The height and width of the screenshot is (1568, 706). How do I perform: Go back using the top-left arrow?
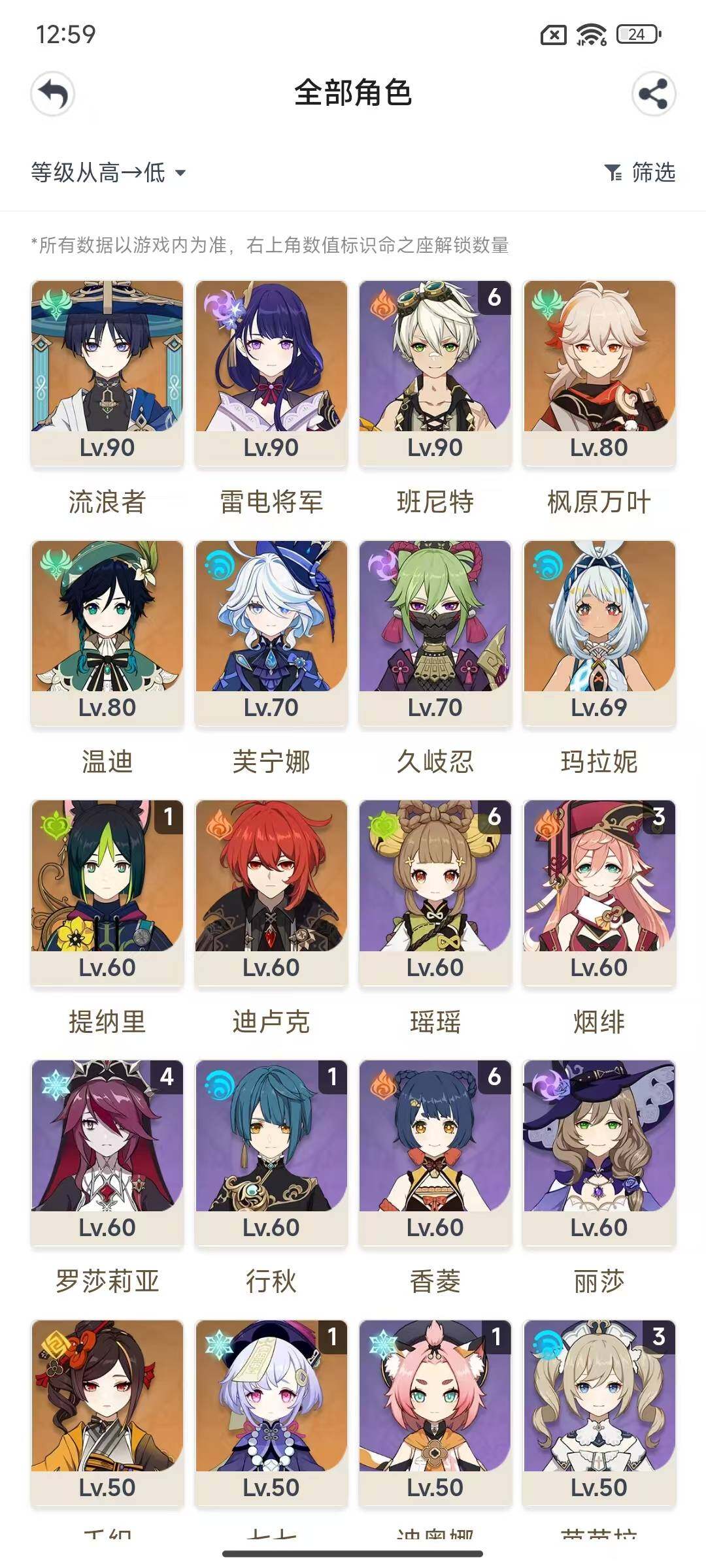[x=52, y=94]
